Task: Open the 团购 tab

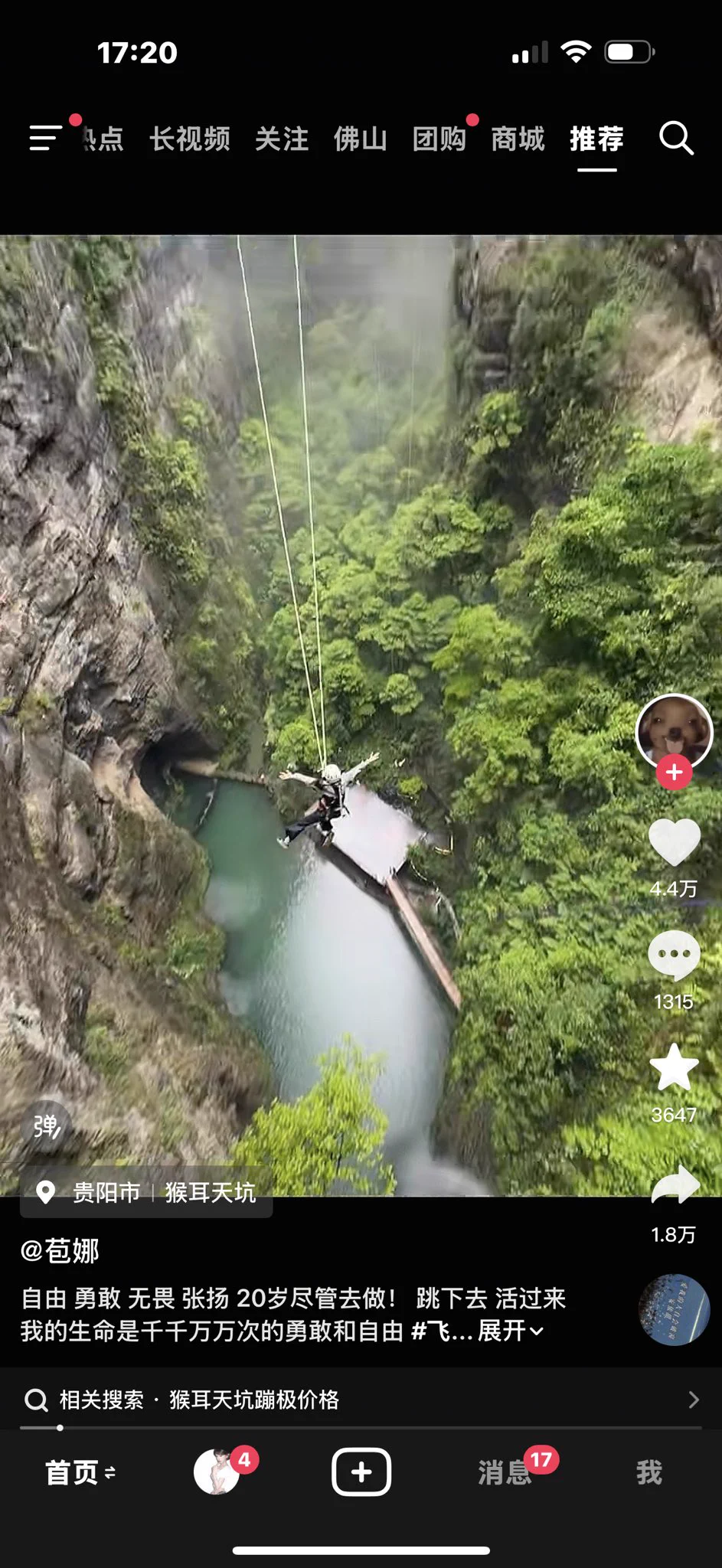Action: point(439,139)
